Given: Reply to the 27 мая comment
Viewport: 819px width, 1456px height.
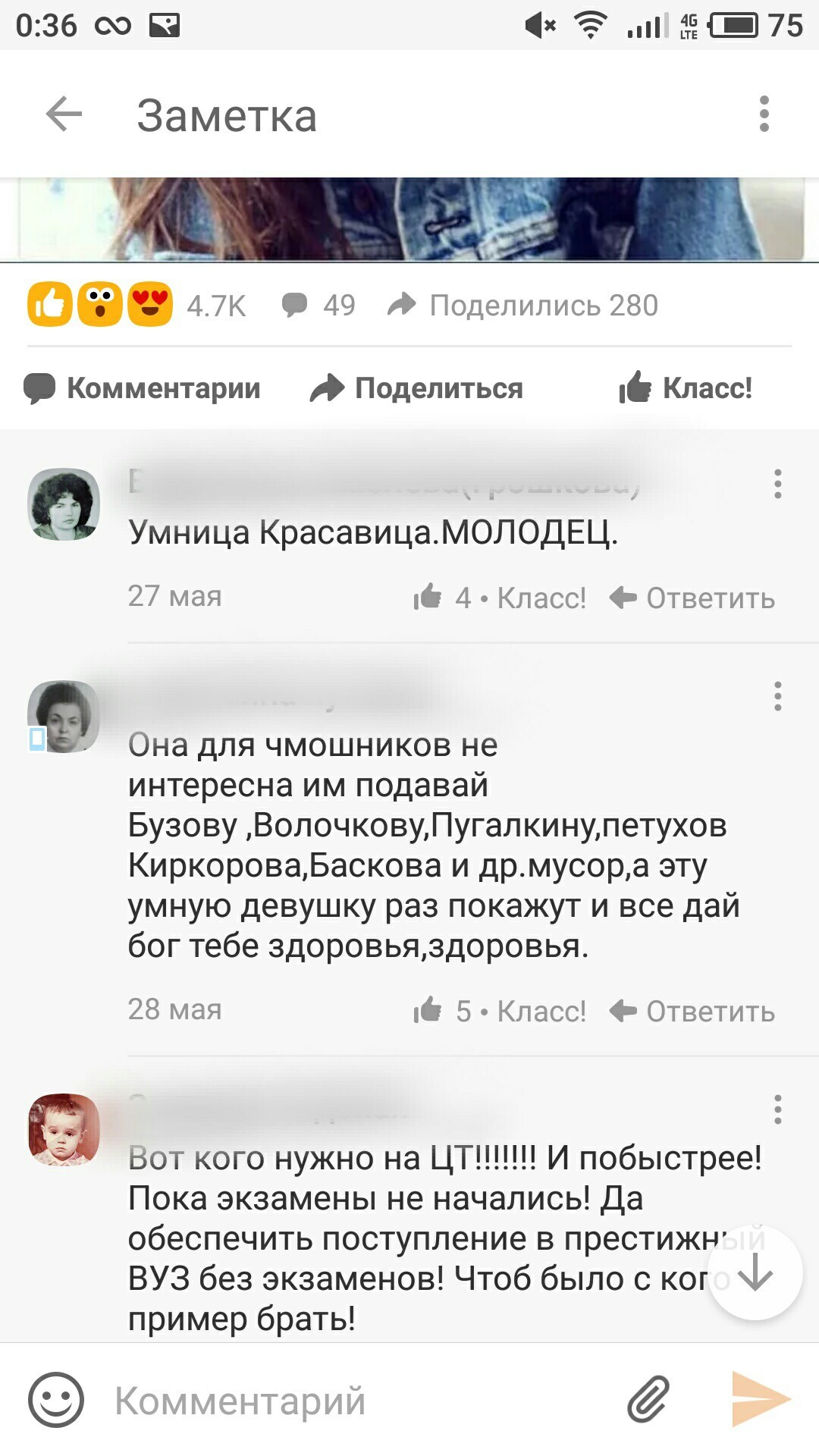Looking at the screenshot, I should (692, 598).
